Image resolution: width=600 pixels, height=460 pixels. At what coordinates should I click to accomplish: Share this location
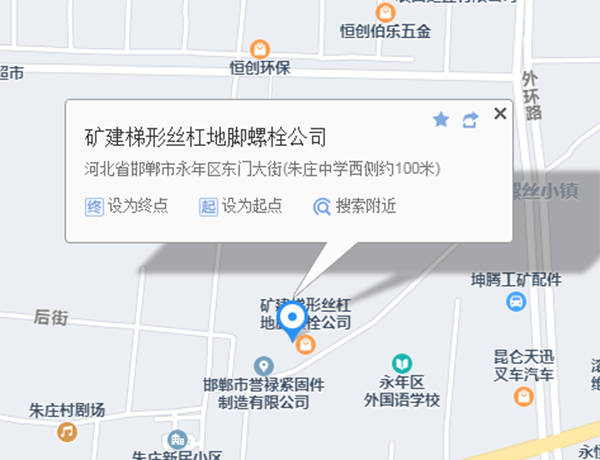click(470, 120)
